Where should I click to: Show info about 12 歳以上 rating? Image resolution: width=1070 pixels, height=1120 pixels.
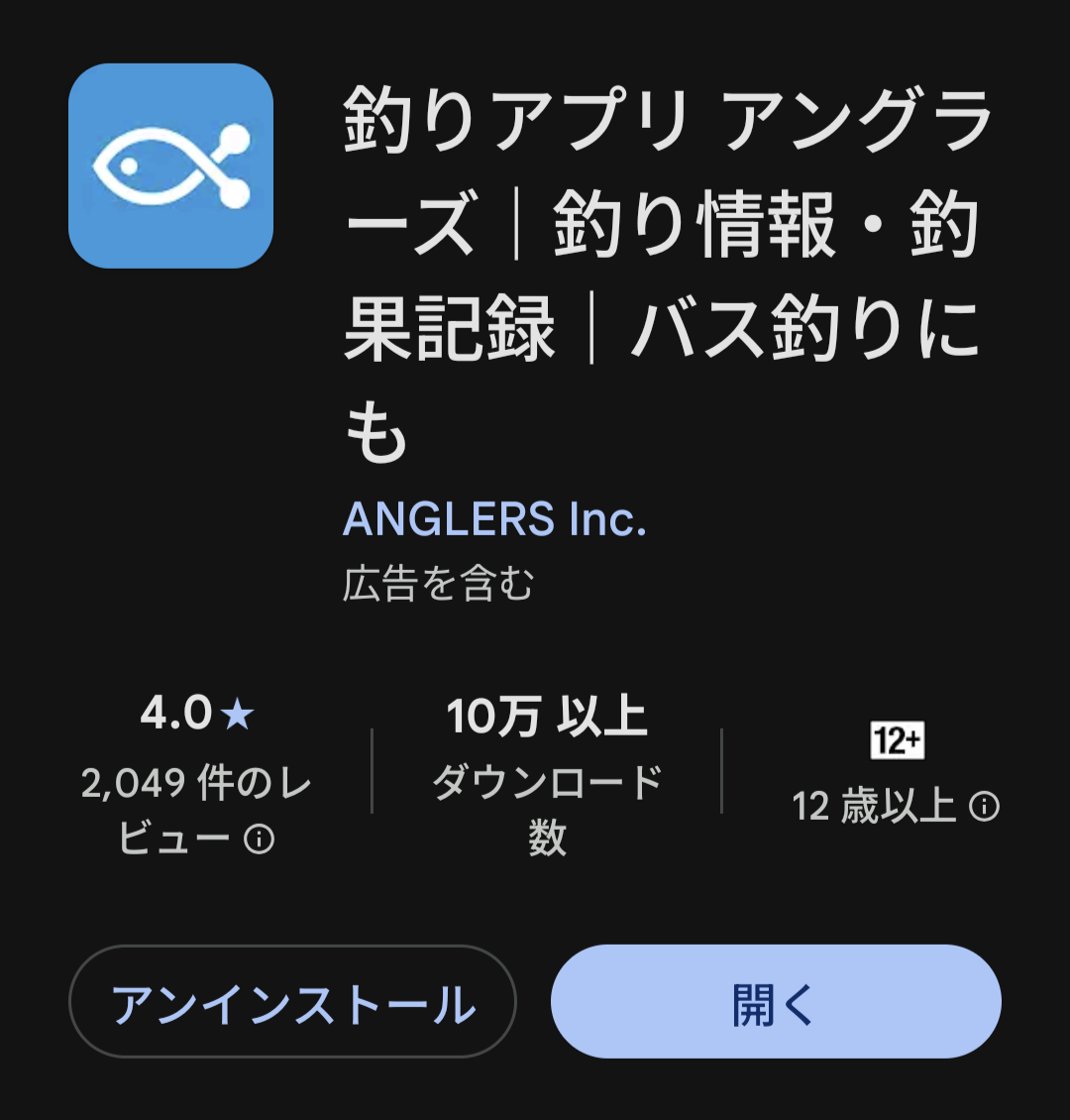click(x=984, y=807)
